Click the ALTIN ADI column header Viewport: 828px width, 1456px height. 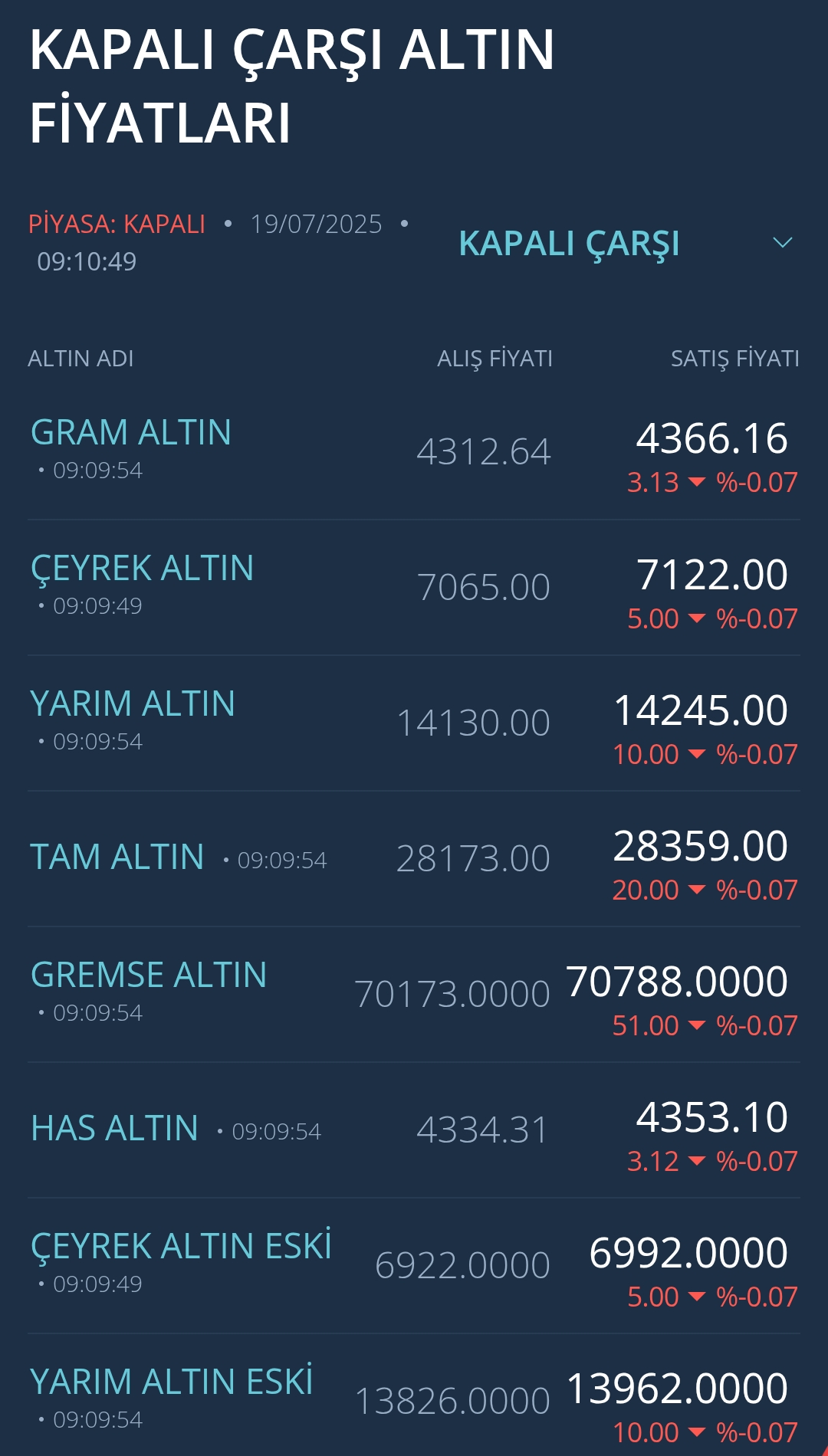tap(81, 358)
